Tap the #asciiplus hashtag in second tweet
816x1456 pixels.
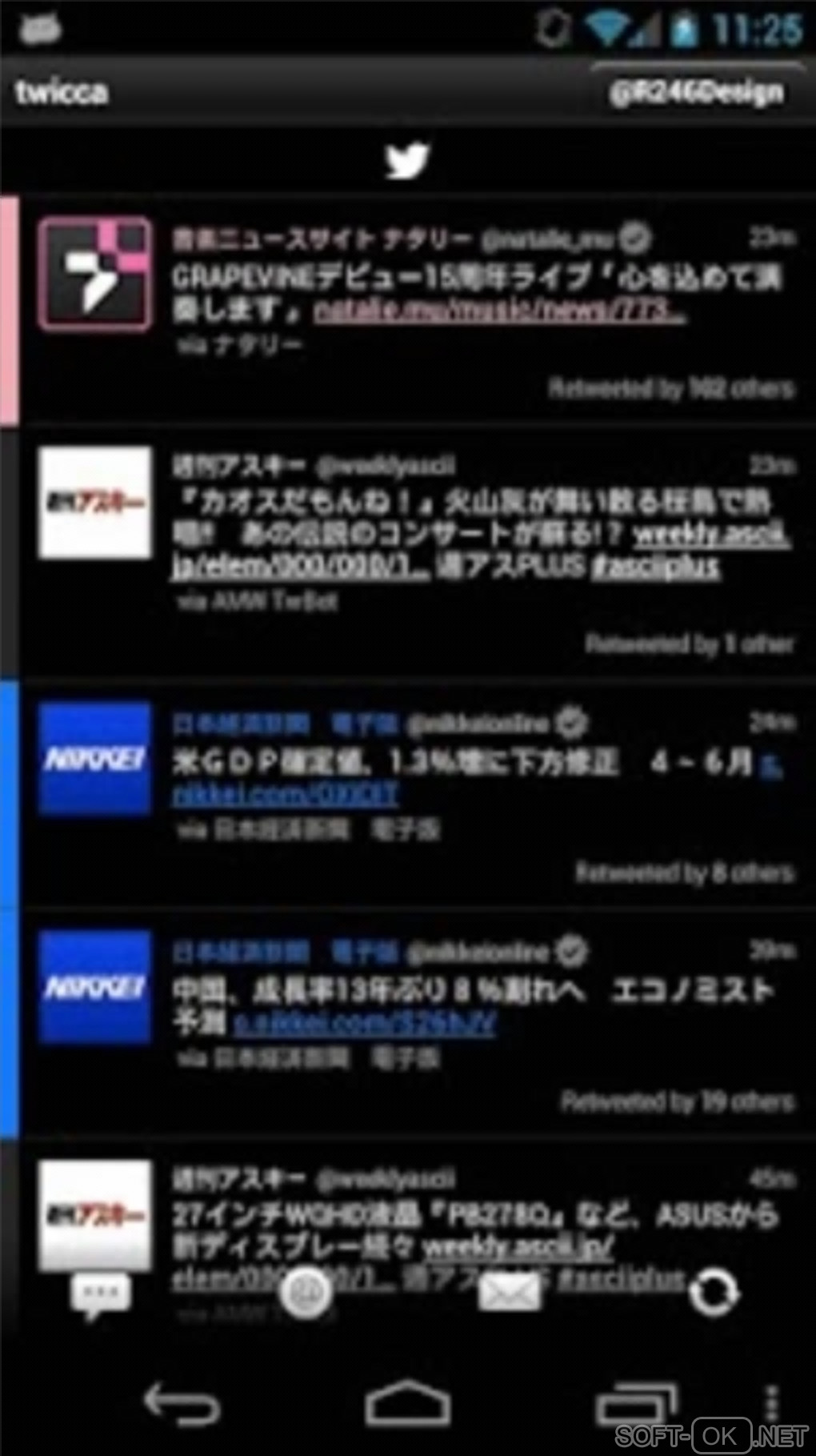click(655, 567)
